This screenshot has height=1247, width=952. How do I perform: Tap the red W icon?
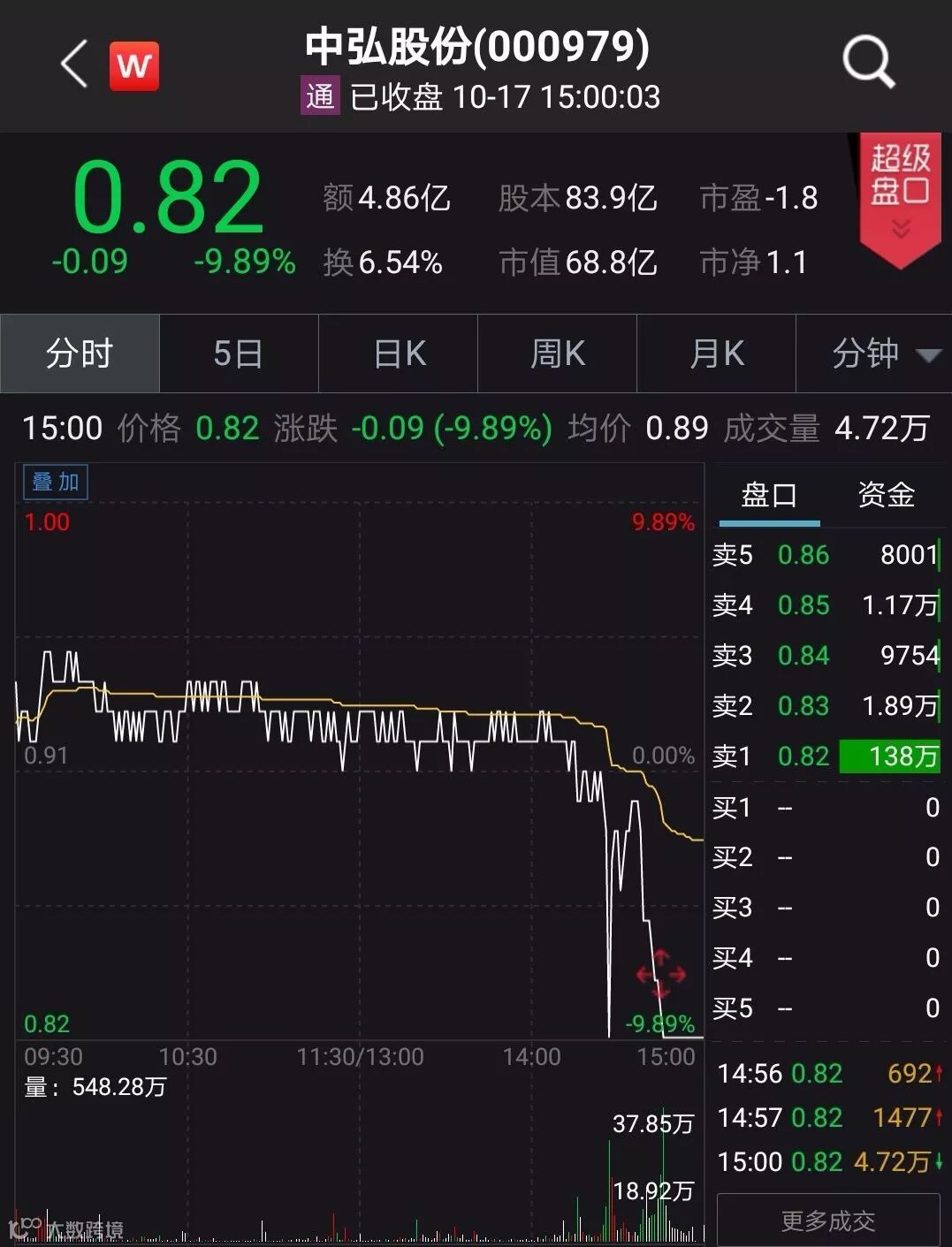pos(134,65)
